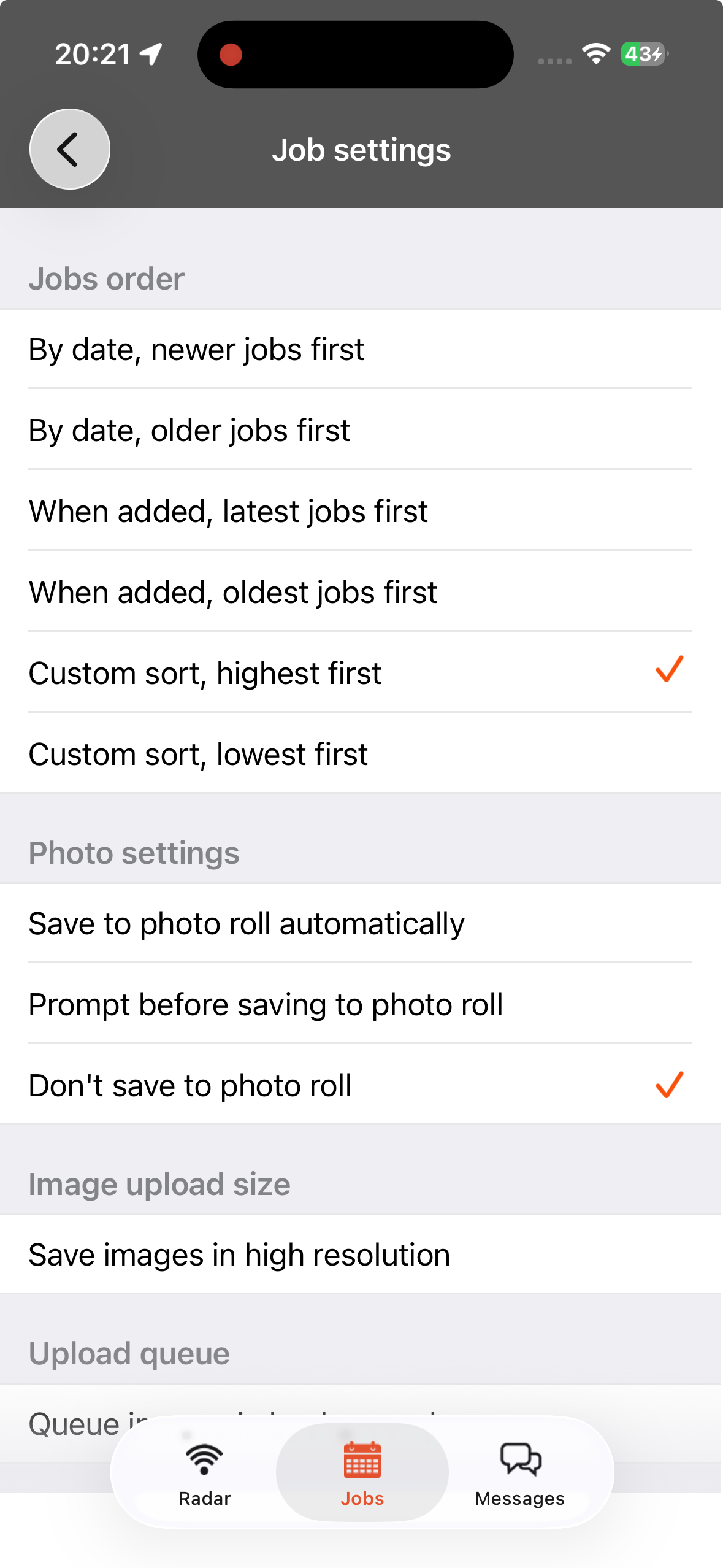The height and width of the screenshot is (1568, 723).
Task: Choose "Custom sort, lowest first"
Action: pyautogui.click(x=198, y=753)
